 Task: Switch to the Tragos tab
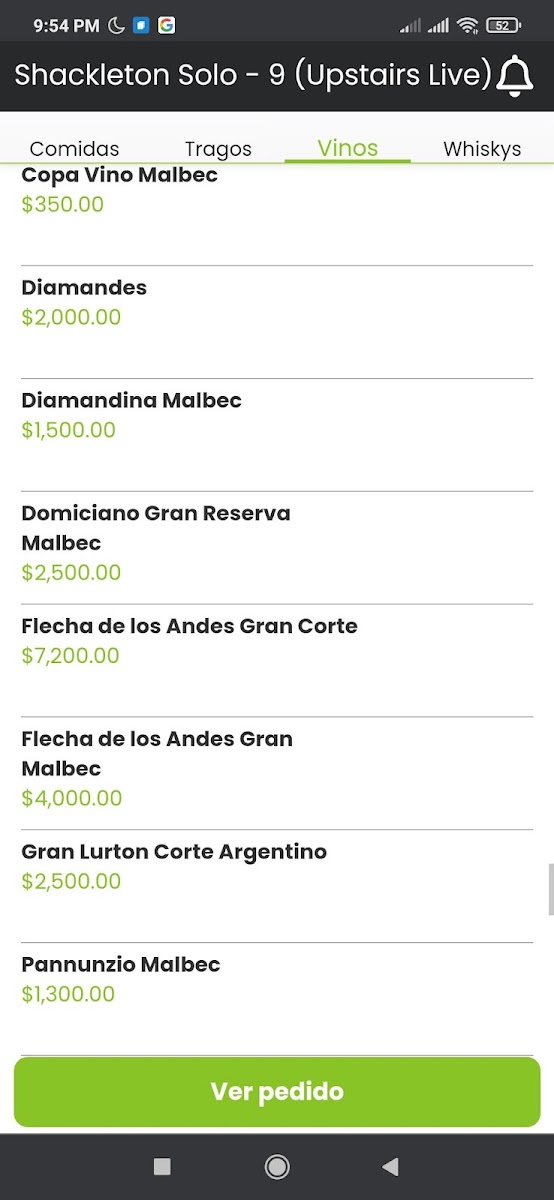coord(218,149)
